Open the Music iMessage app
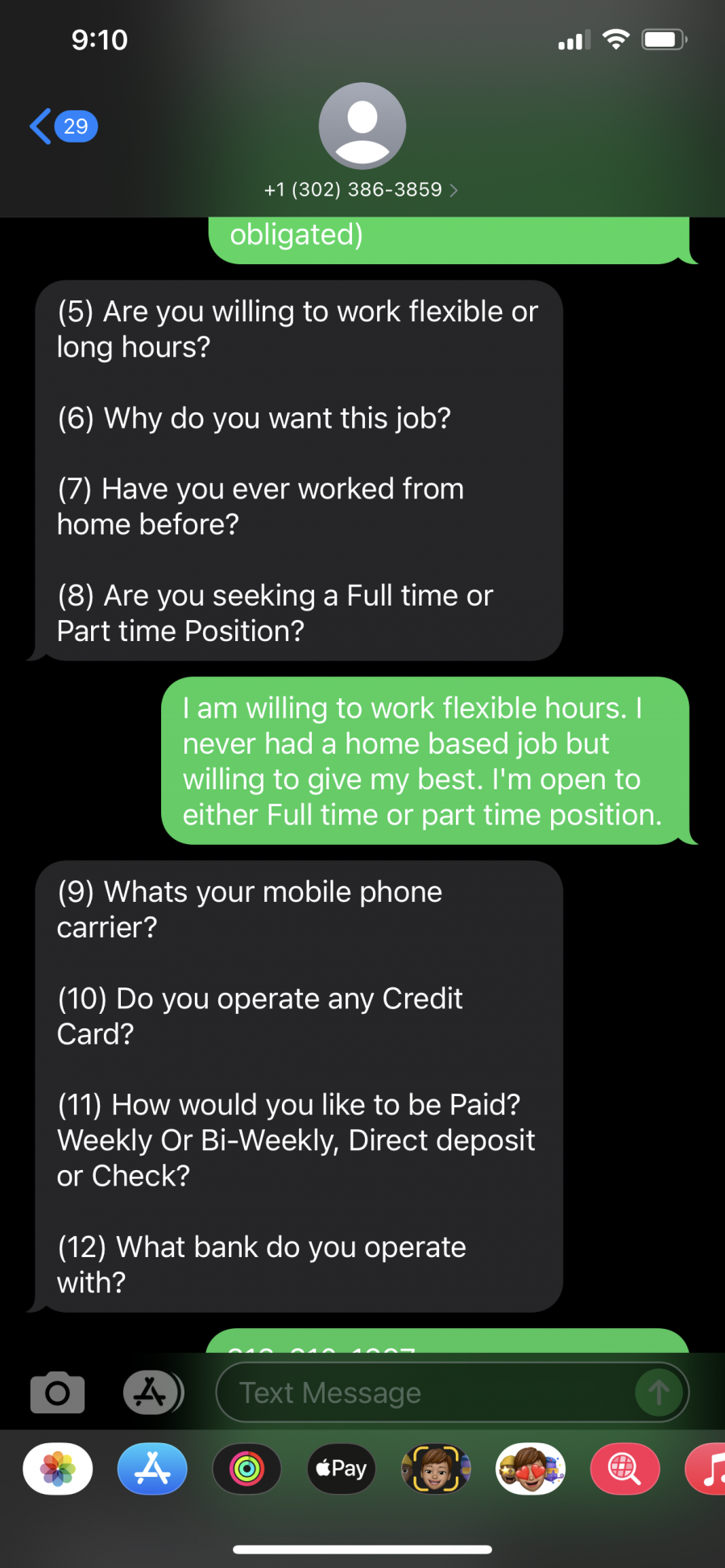This screenshot has width=725, height=1568. 706,1469
